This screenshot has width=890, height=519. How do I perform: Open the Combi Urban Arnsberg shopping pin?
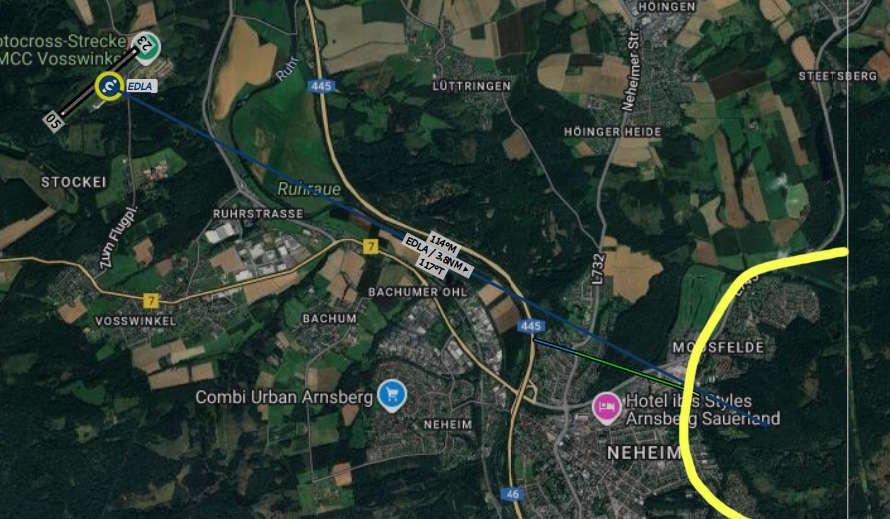tap(392, 394)
